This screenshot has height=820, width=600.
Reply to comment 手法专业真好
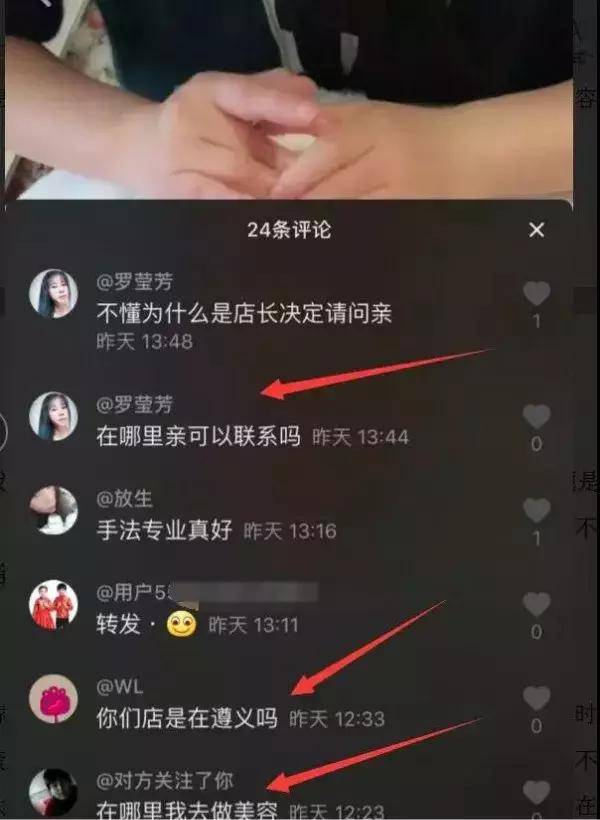point(164,531)
